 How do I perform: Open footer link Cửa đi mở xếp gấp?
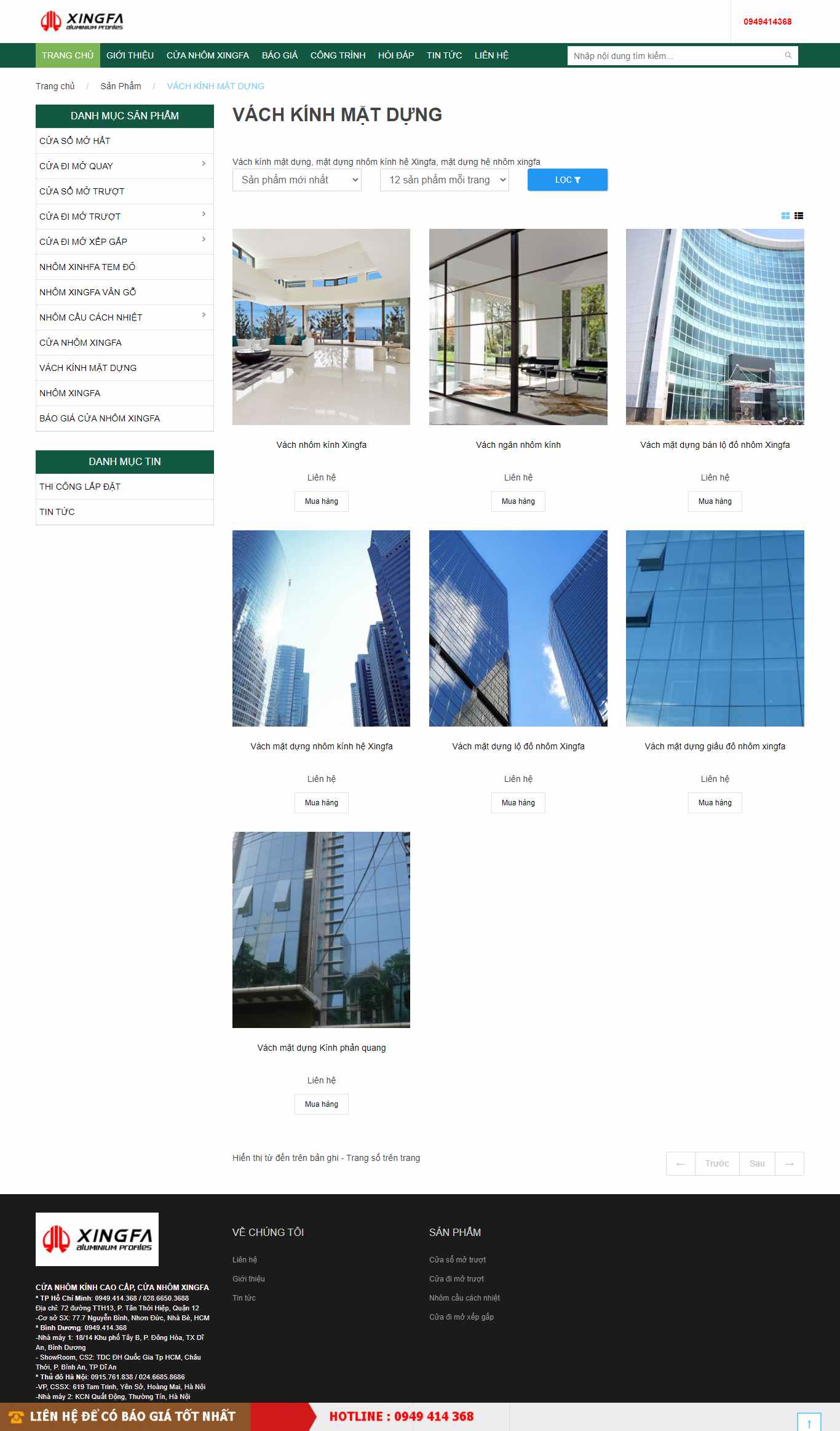tap(461, 1317)
